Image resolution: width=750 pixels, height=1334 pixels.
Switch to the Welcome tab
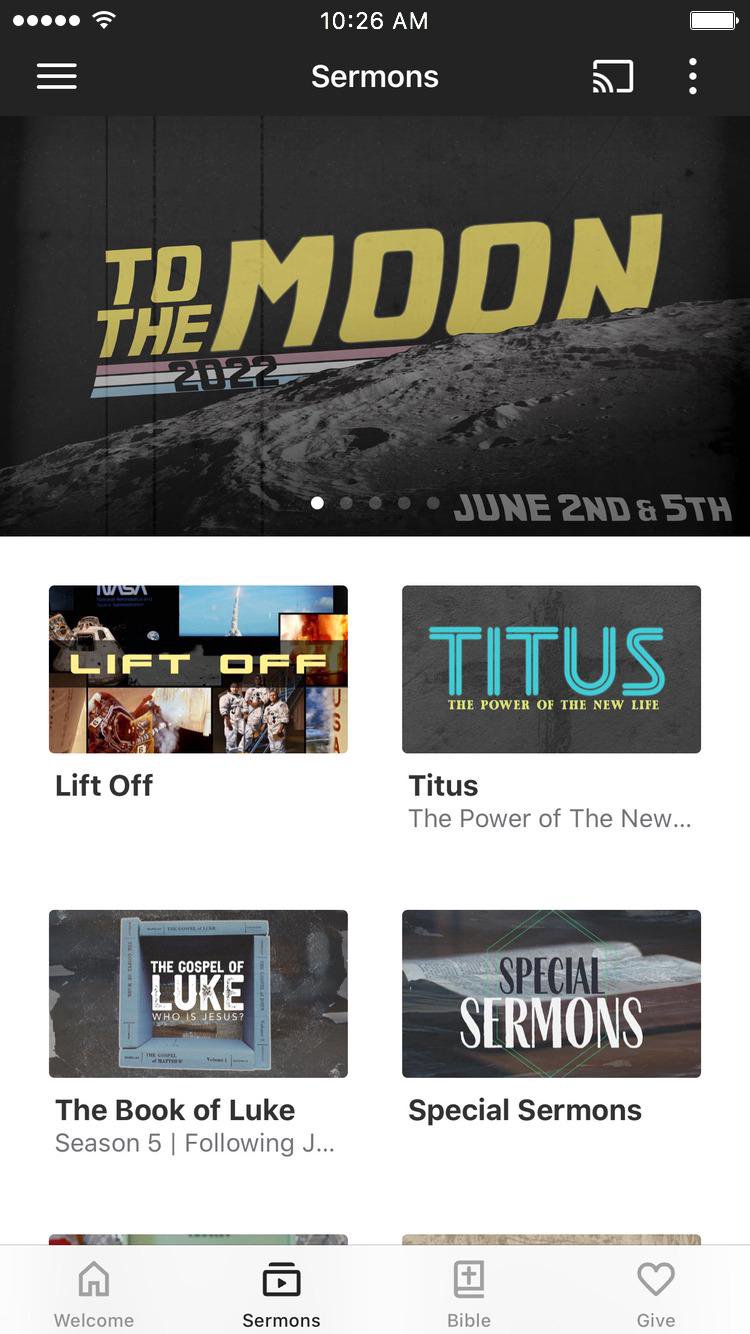[94, 1293]
